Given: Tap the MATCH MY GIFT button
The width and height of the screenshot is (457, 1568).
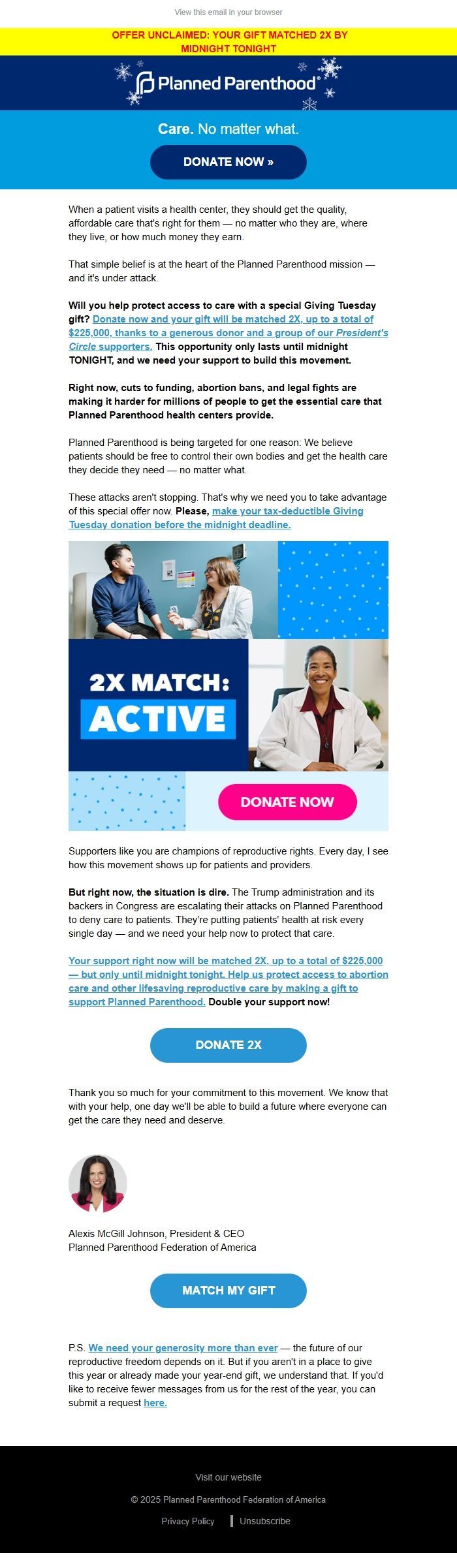Looking at the screenshot, I should pyautogui.click(x=228, y=1291).
